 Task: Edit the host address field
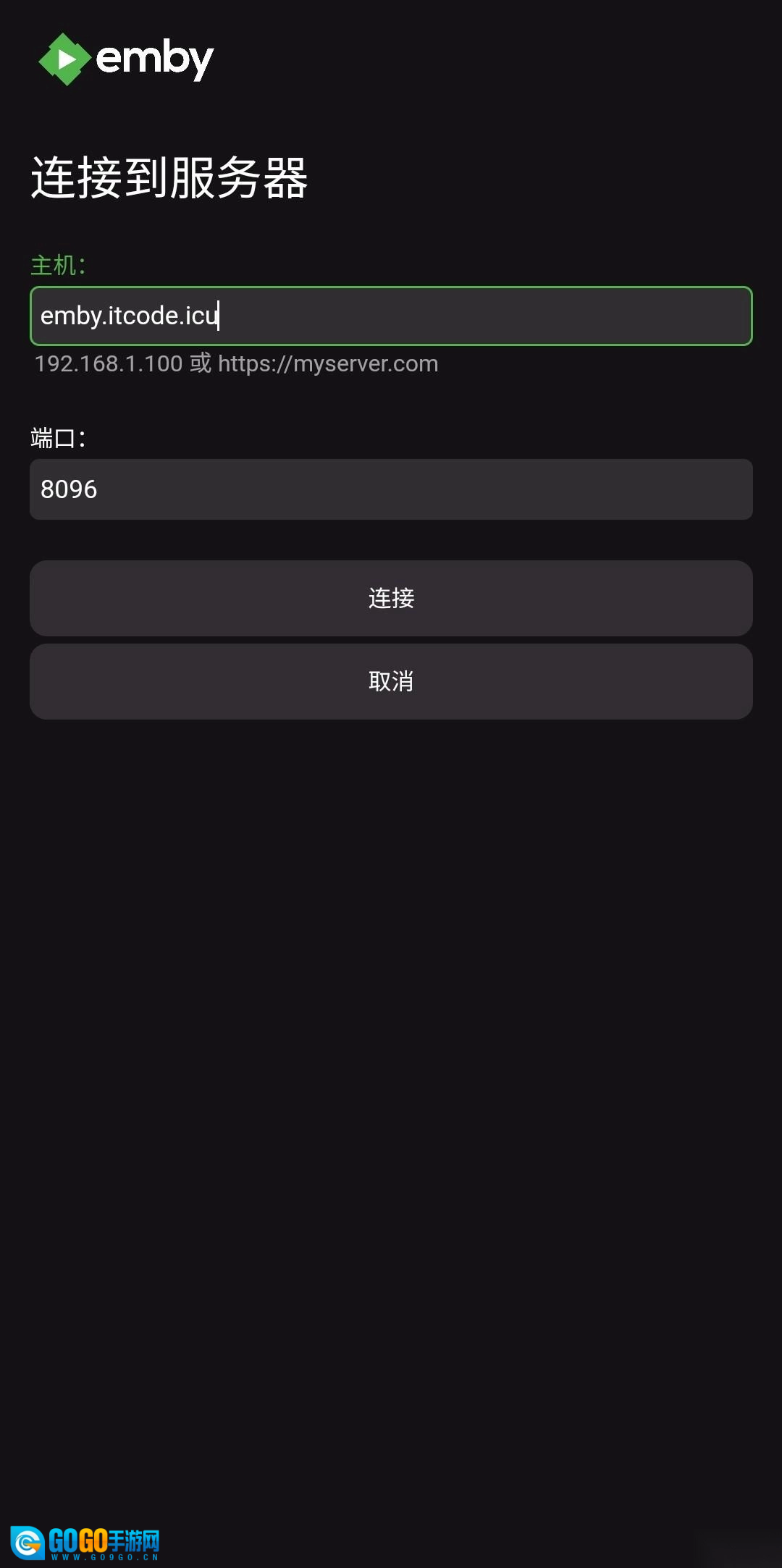click(x=391, y=316)
